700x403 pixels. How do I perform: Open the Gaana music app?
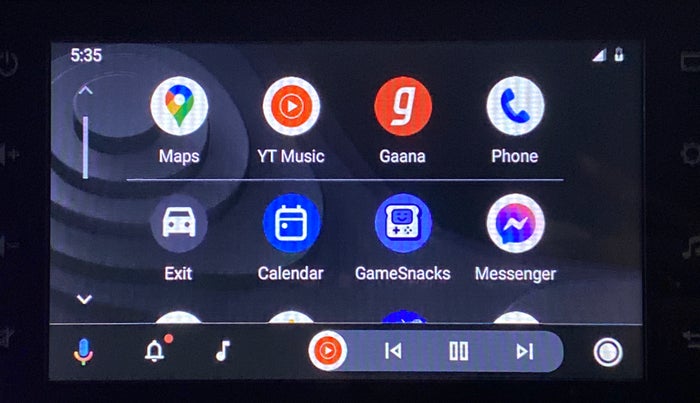tap(403, 107)
